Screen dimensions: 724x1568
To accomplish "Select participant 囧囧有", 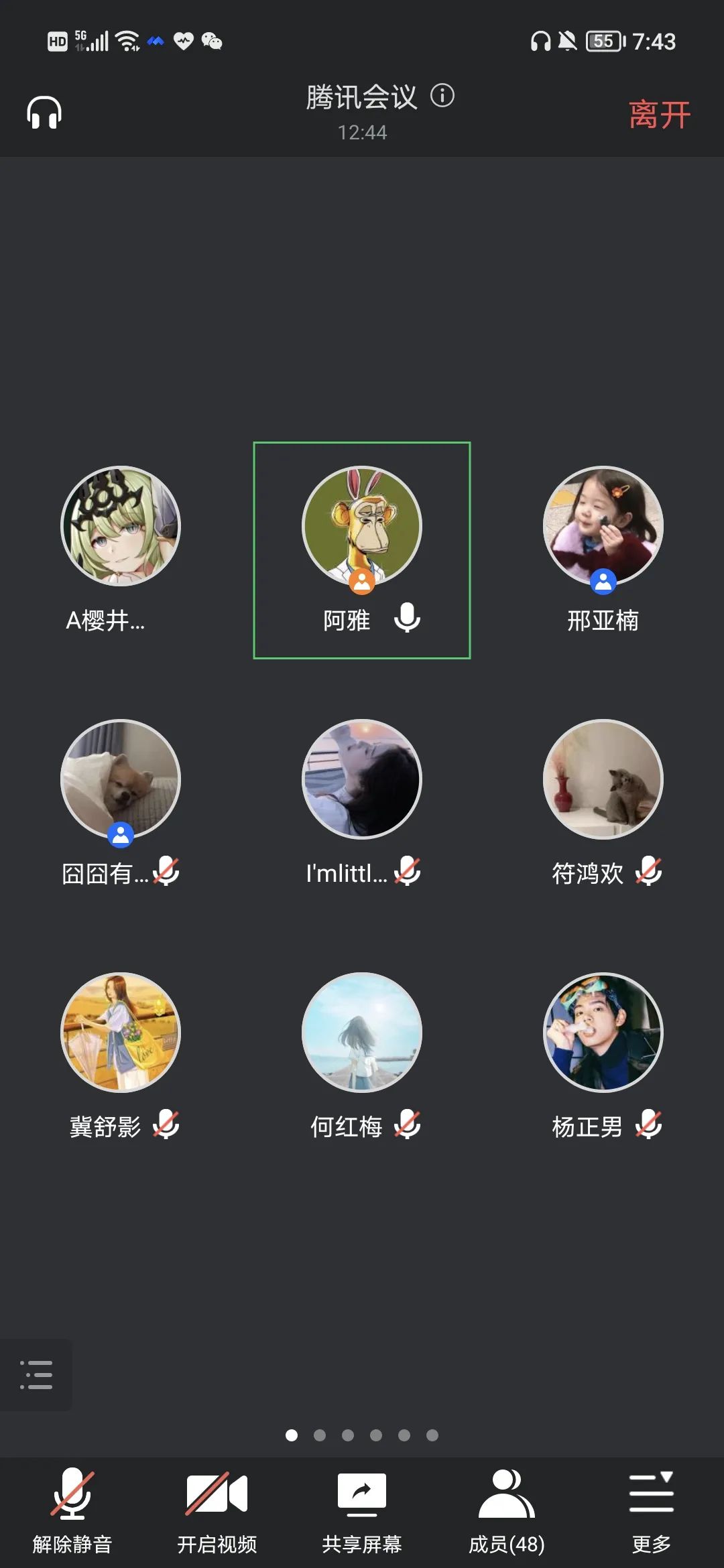I will point(121,779).
